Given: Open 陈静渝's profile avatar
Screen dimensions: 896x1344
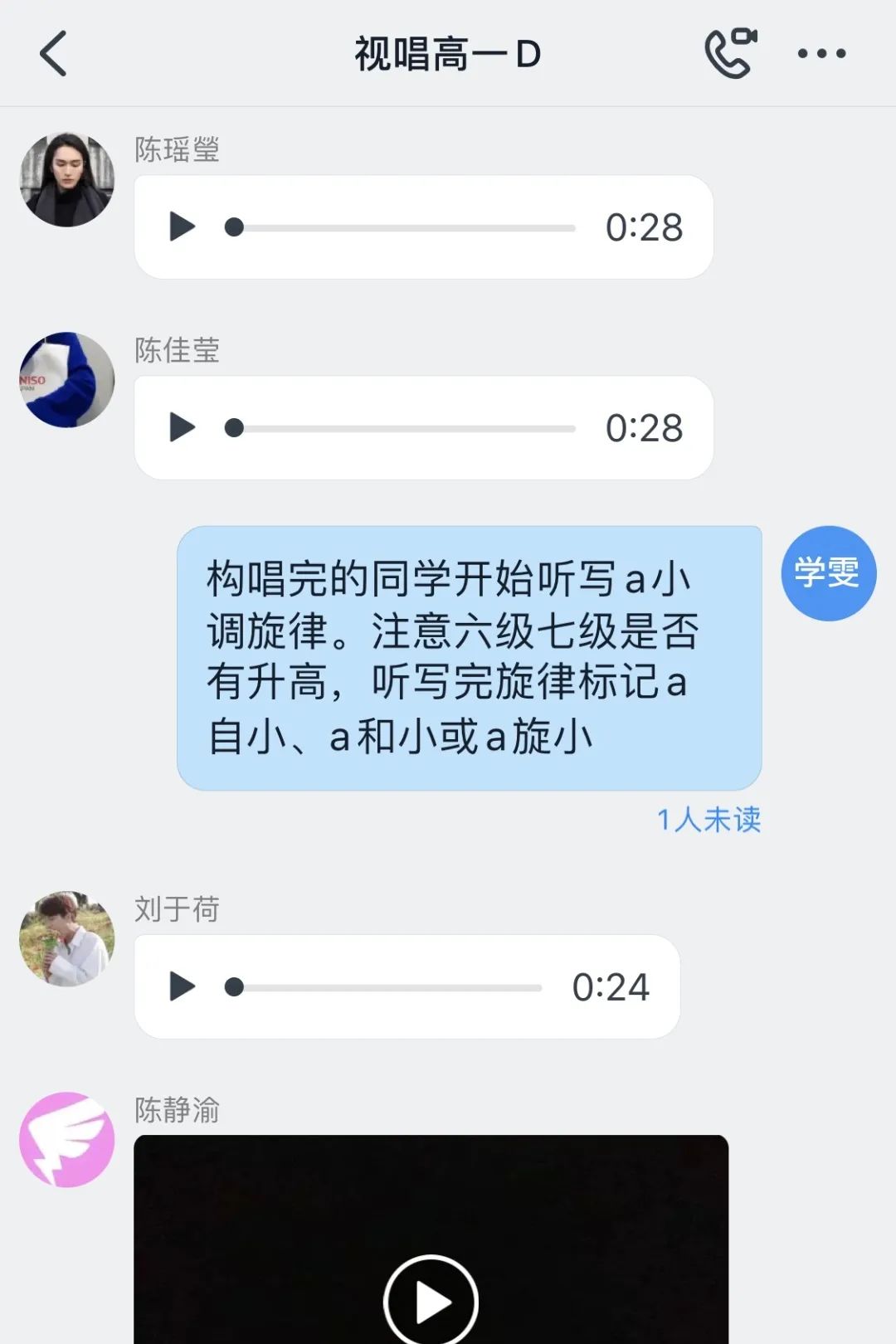Looking at the screenshot, I should pyautogui.click(x=66, y=1139).
